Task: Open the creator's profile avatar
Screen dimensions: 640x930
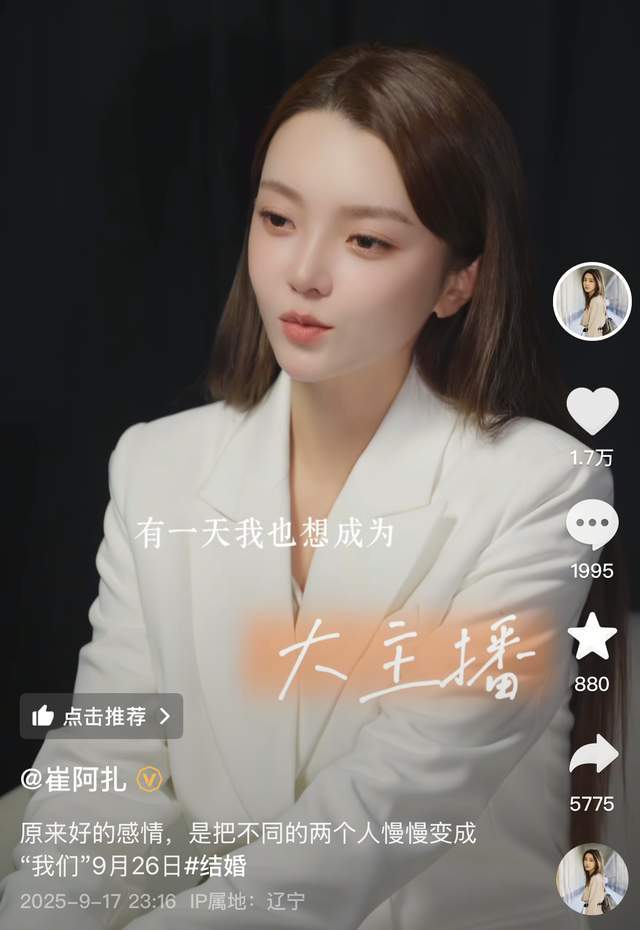Action: coord(592,301)
